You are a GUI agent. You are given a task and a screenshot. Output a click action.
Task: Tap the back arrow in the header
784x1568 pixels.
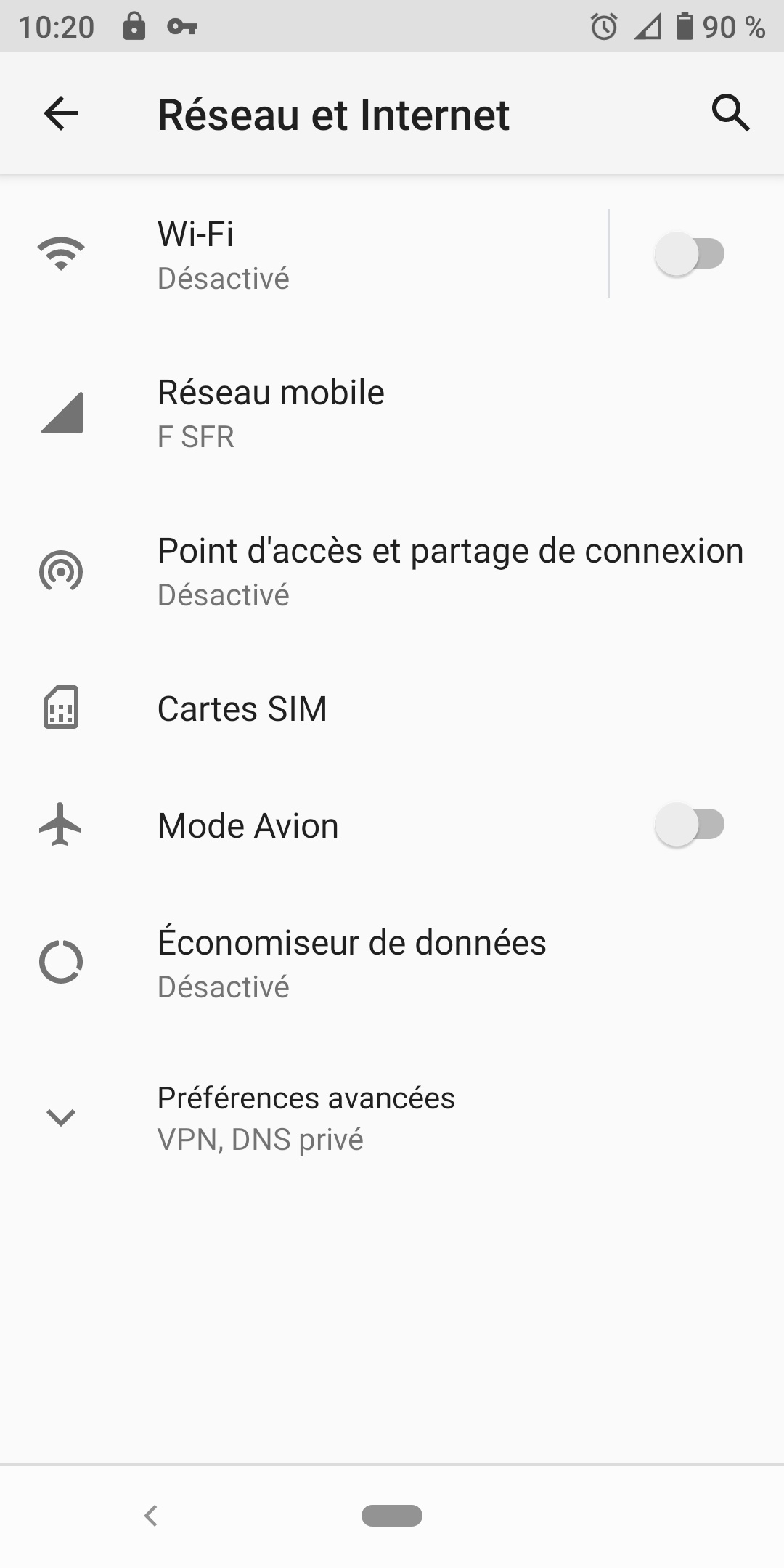[61, 113]
